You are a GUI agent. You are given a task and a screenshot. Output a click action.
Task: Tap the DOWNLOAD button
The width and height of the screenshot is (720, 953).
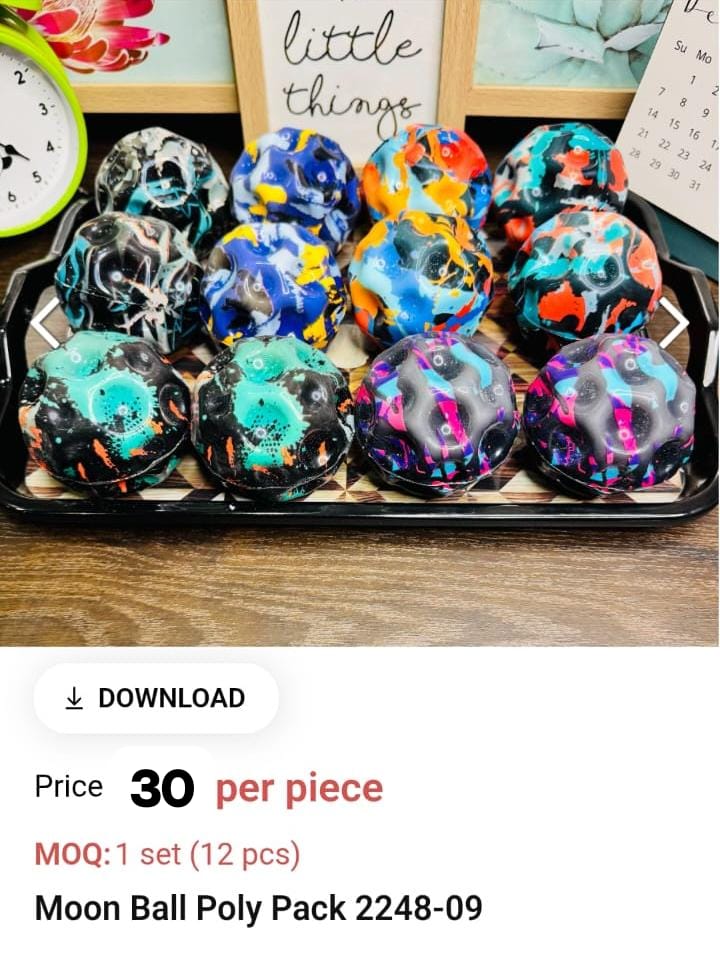[x=155, y=699]
